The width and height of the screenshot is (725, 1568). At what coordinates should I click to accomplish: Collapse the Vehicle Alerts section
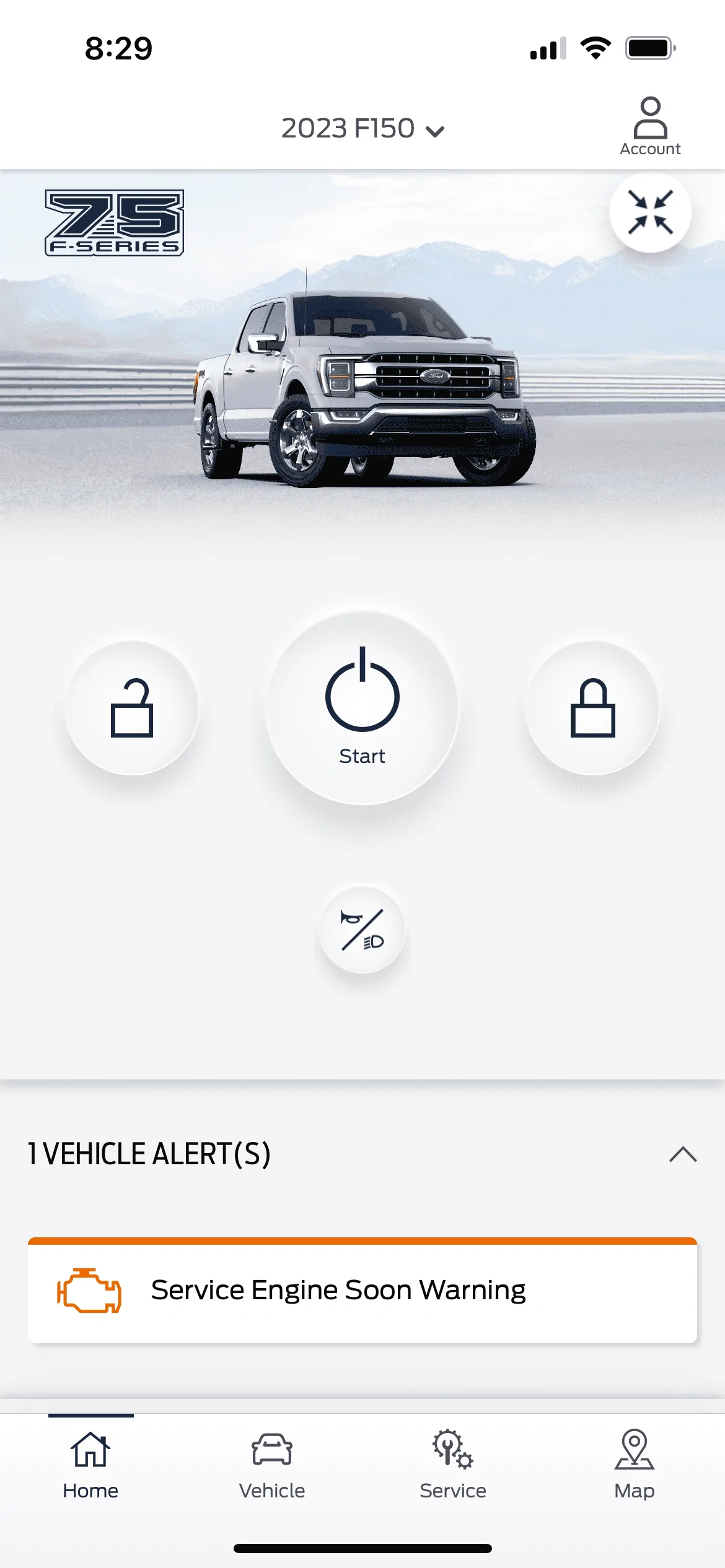coord(683,1155)
